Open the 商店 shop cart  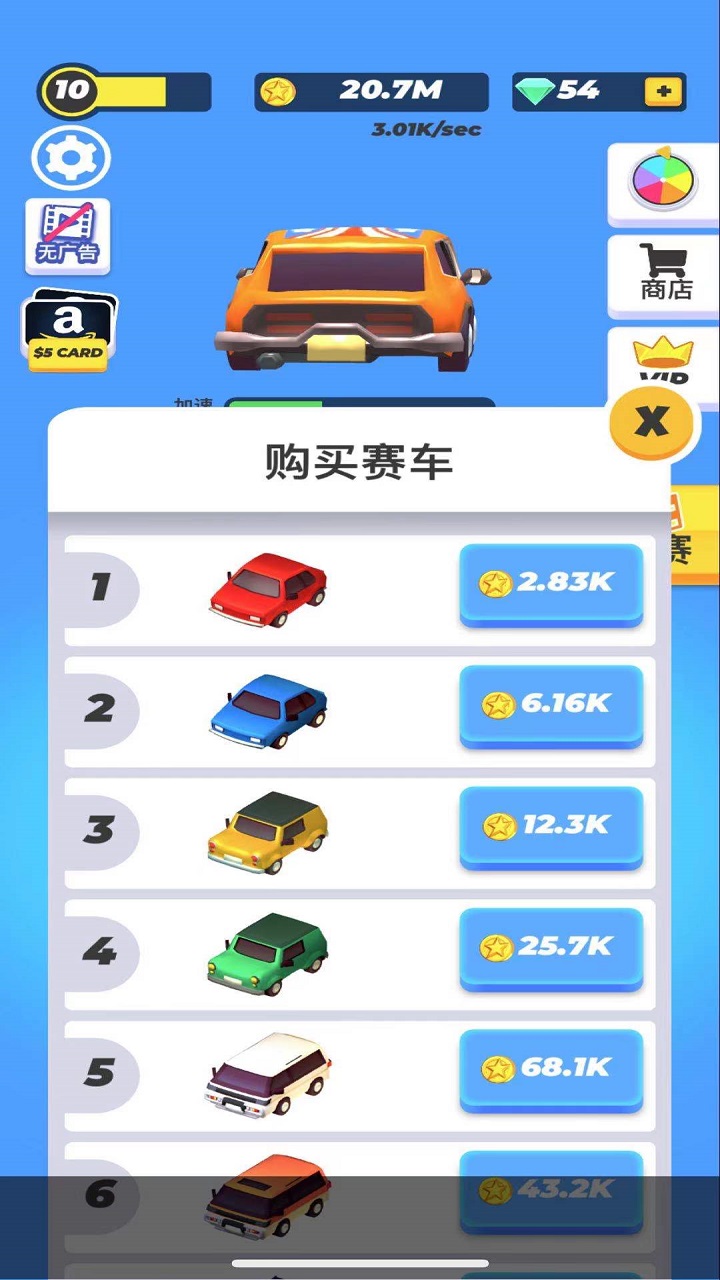tap(662, 272)
